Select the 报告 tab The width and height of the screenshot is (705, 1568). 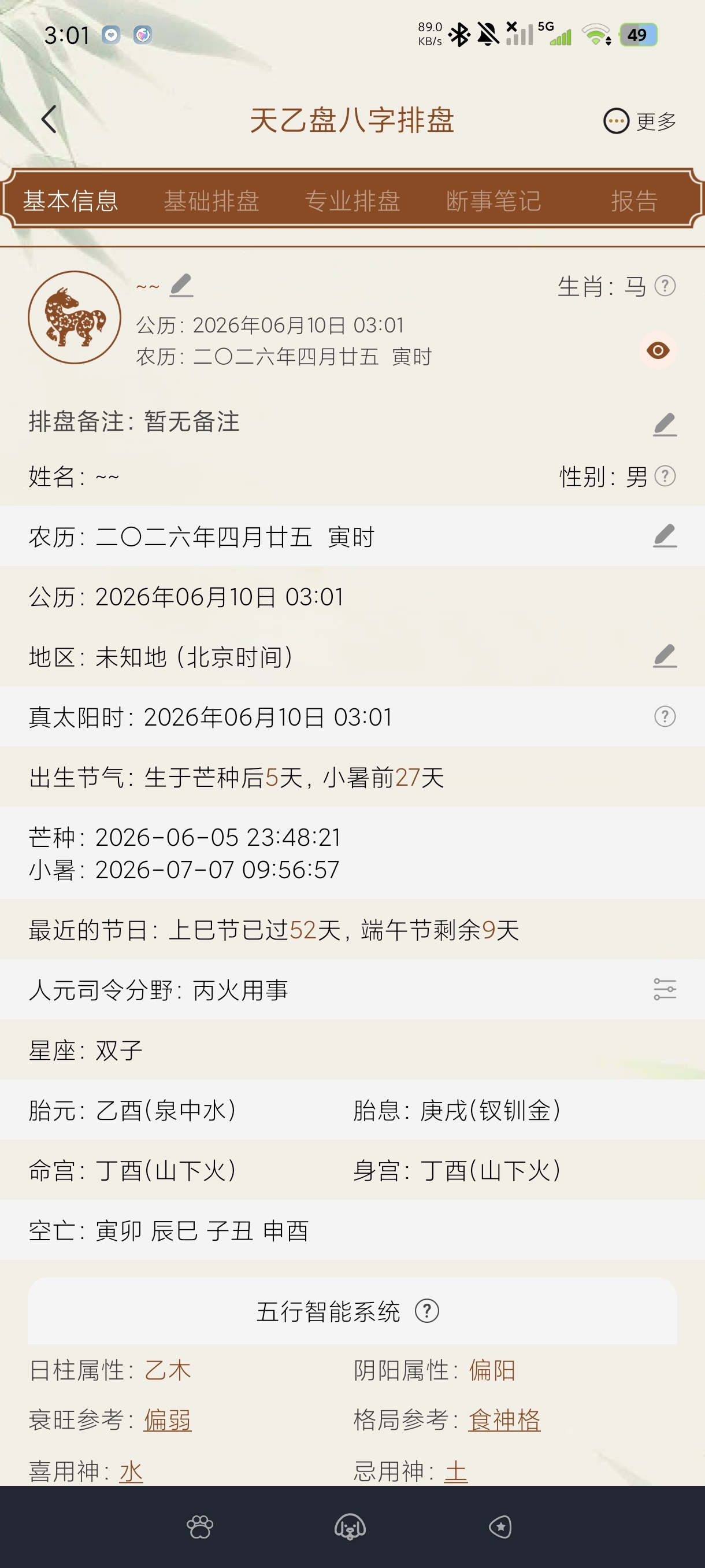click(634, 201)
